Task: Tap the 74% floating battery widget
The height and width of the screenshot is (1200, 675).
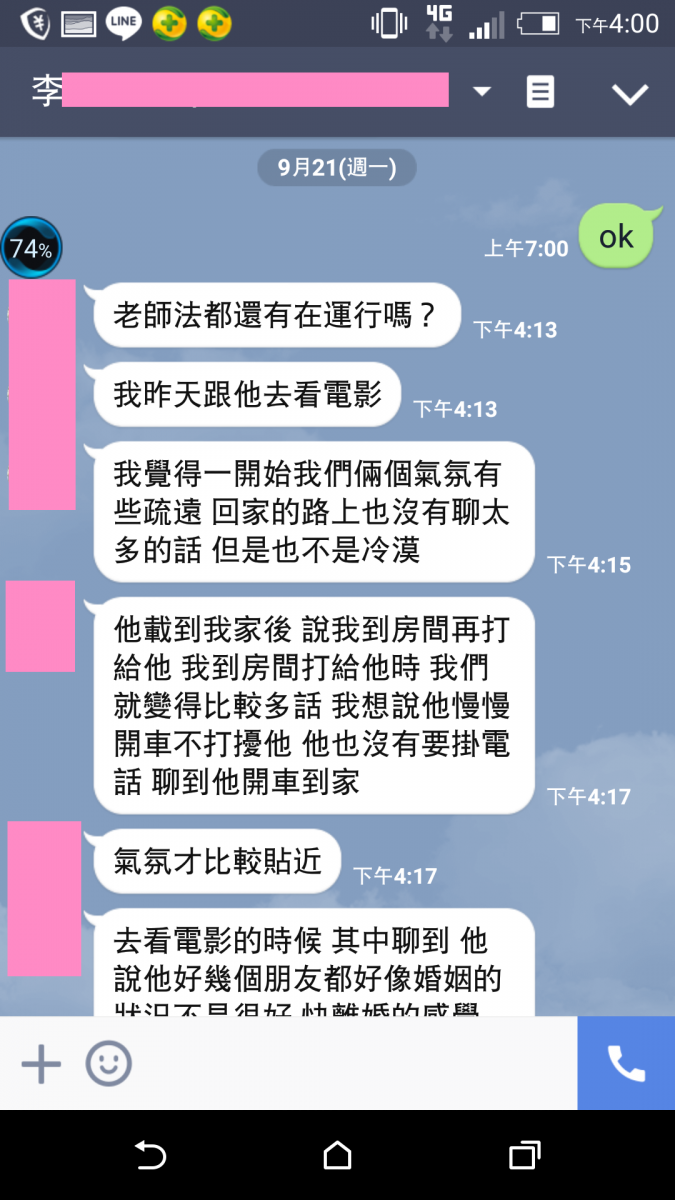Action: (x=31, y=248)
